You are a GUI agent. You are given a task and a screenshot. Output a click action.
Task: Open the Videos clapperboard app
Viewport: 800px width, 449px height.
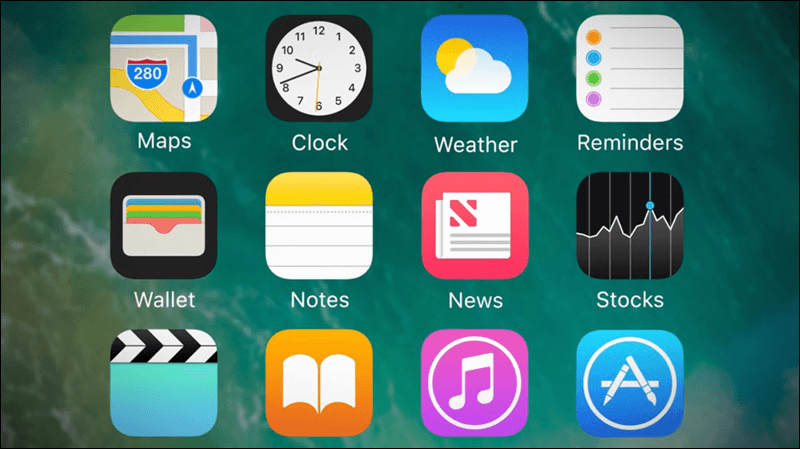(164, 383)
